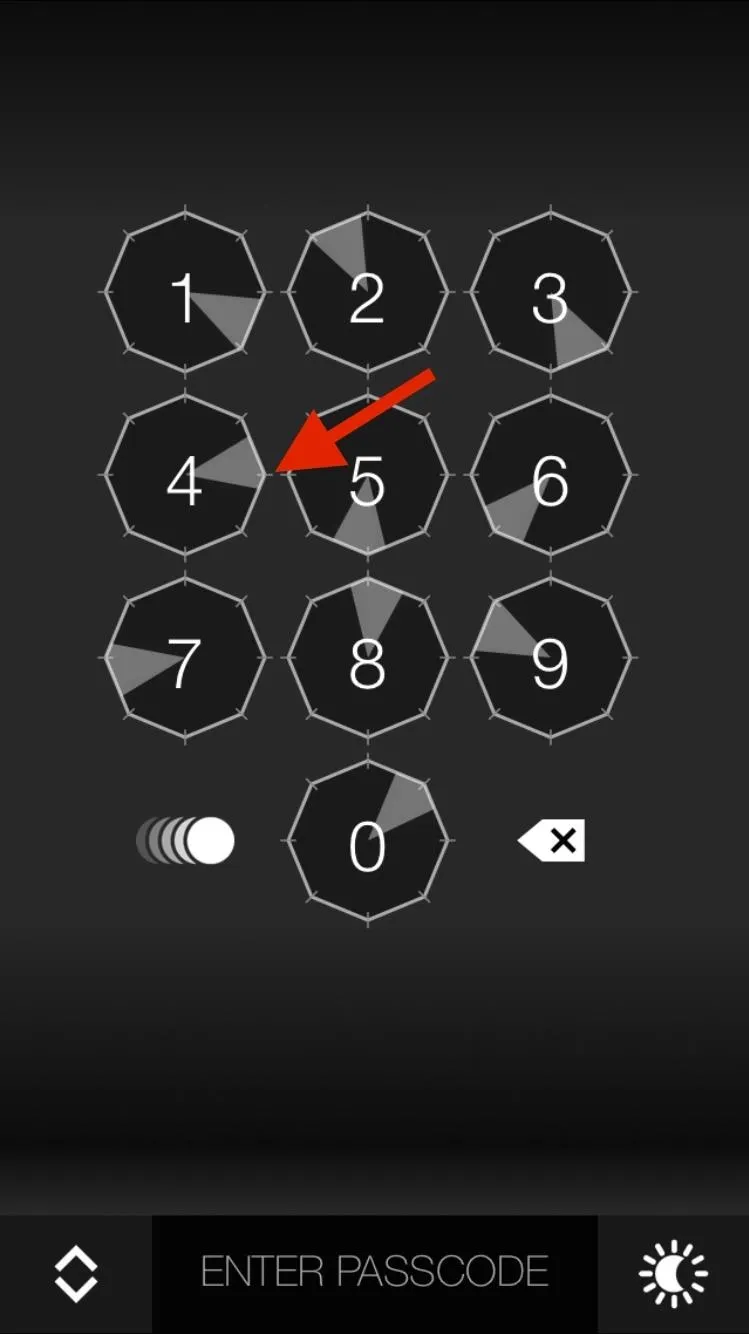Viewport: 749px width, 1334px height.
Task: Switch brightness theme with sun-moon icon
Action: click(x=673, y=1273)
